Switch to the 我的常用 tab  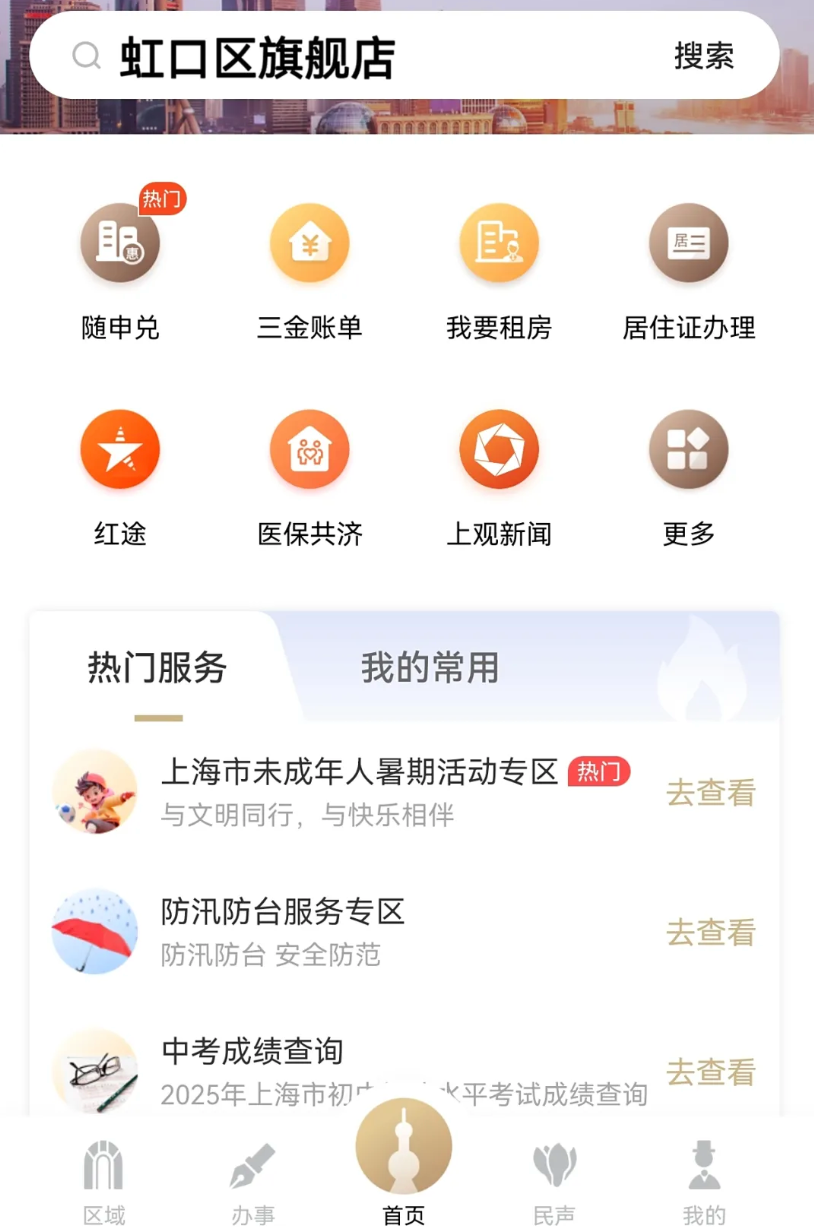[428, 668]
